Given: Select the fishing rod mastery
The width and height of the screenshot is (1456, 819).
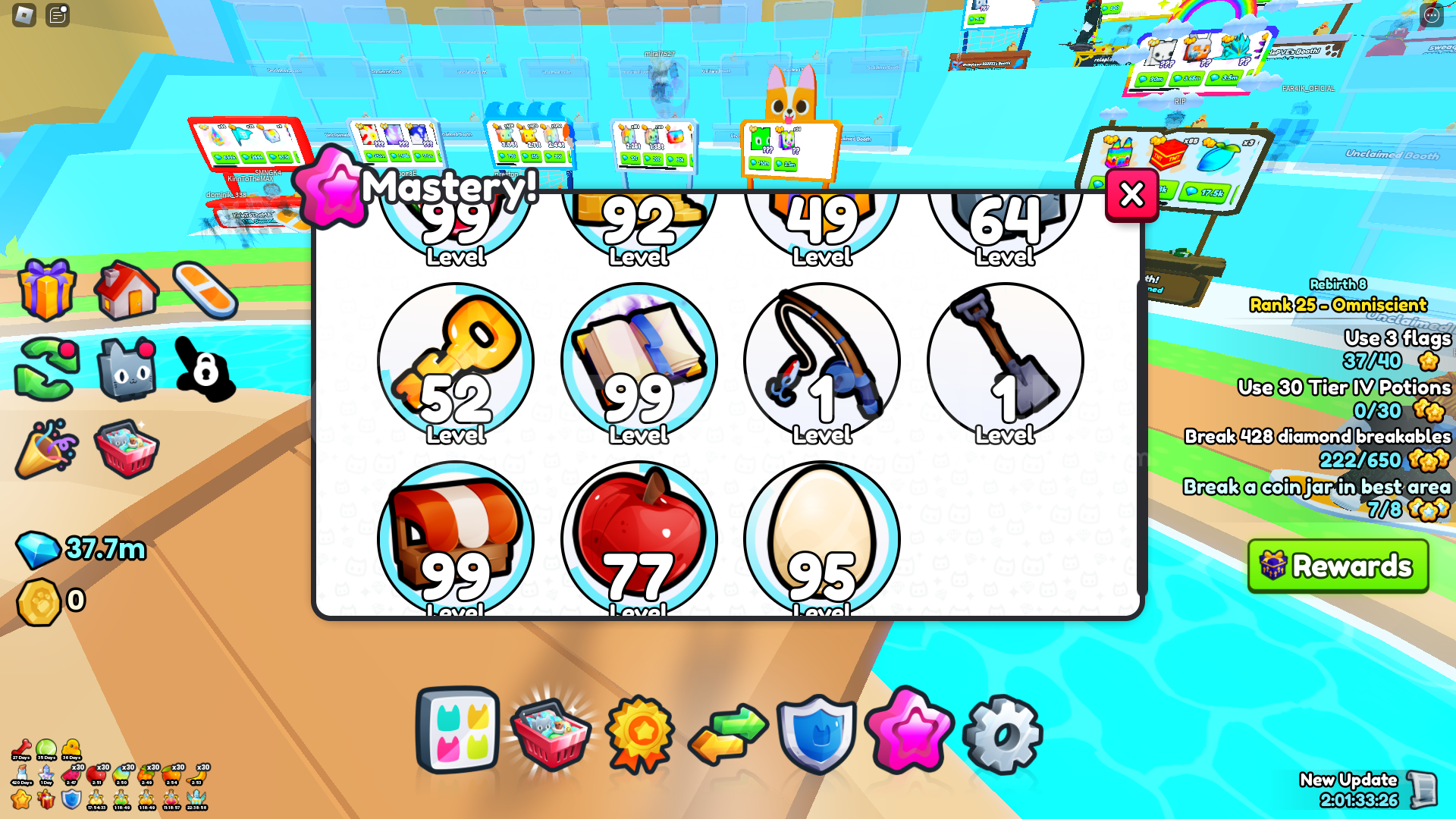Looking at the screenshot, I should click(x=822, y=362).
